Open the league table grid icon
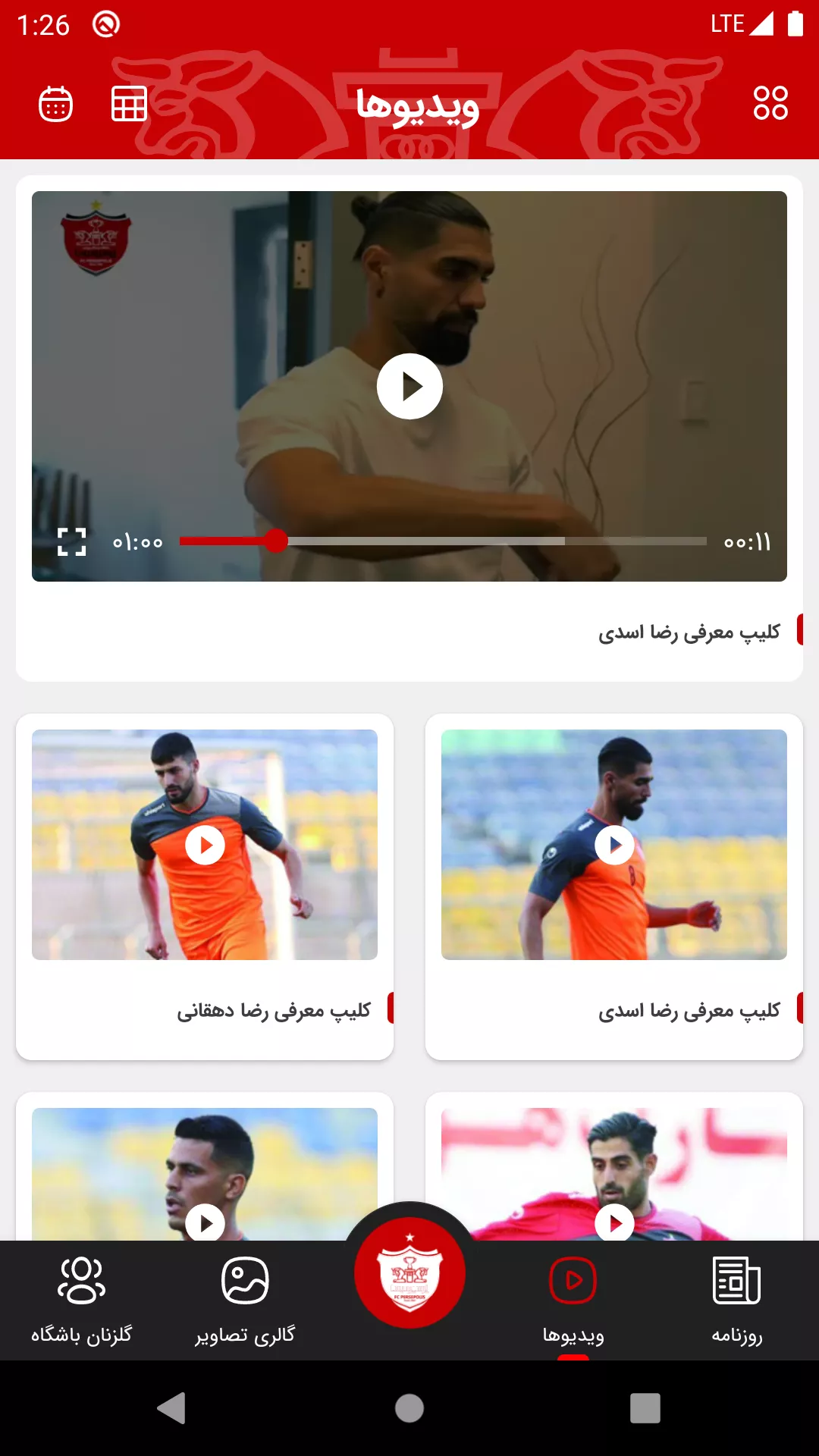The width and height of the screenshot is (819, 1456). tap(129, 104)
